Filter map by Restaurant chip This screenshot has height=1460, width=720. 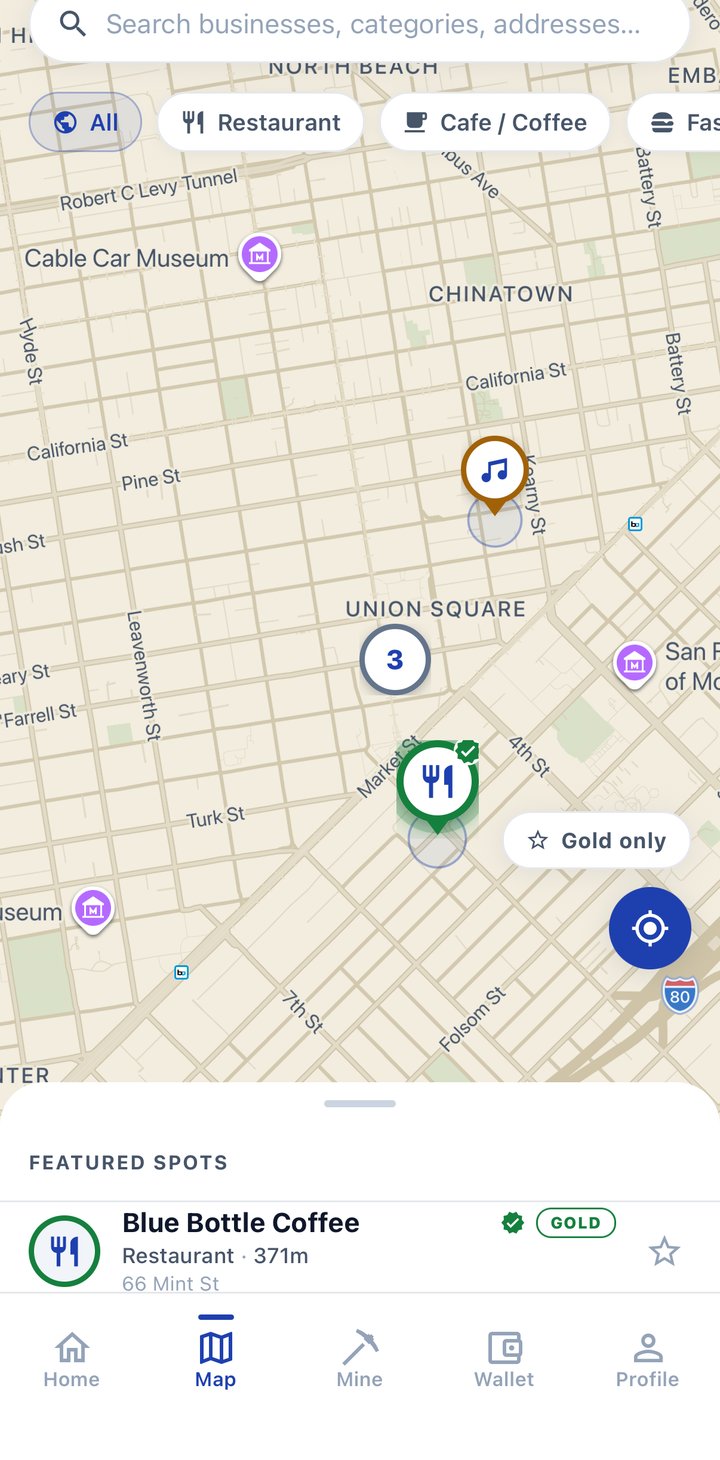click(260, 122)
